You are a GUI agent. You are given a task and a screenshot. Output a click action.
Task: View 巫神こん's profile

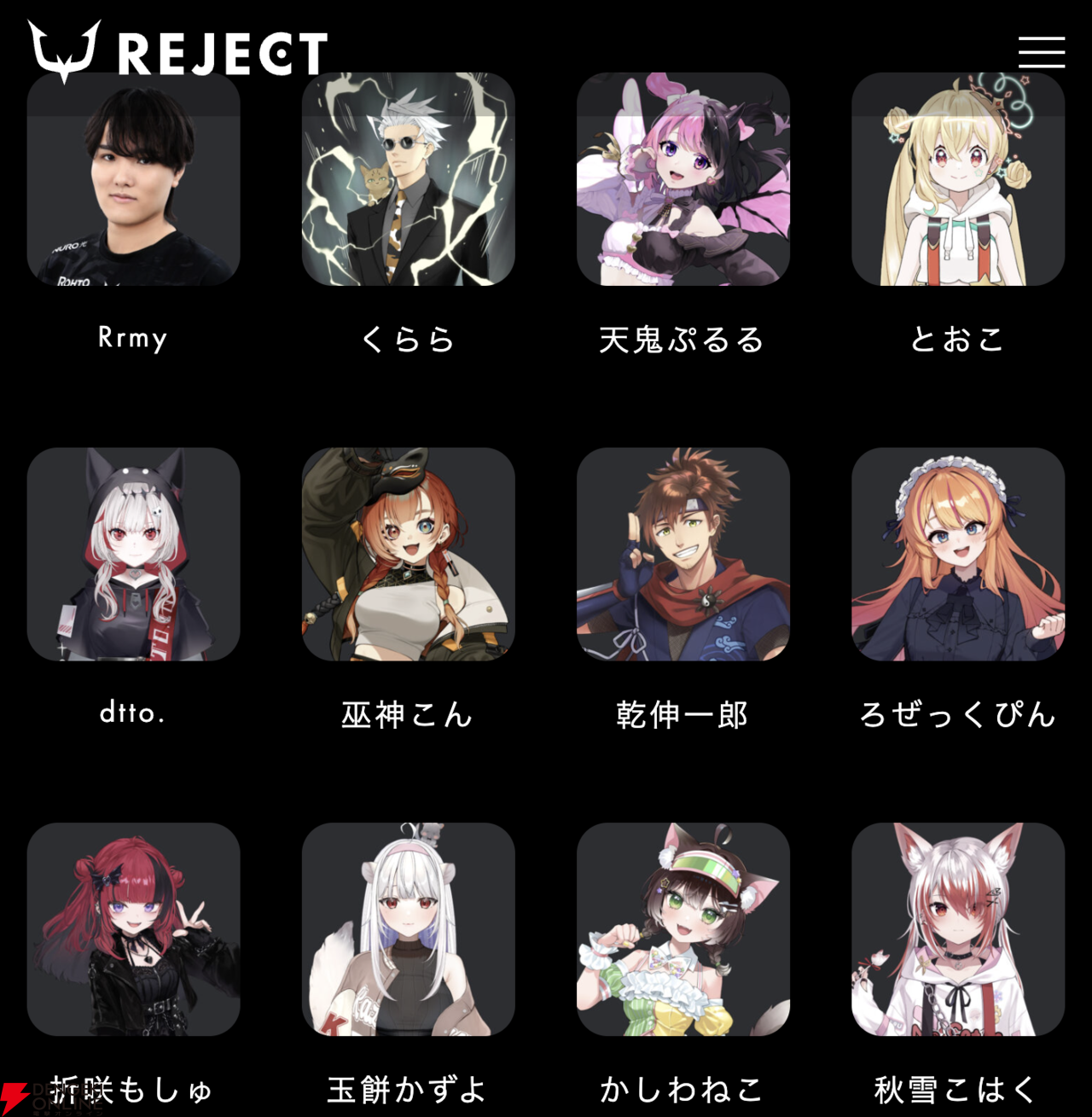(x=408, y=554)
